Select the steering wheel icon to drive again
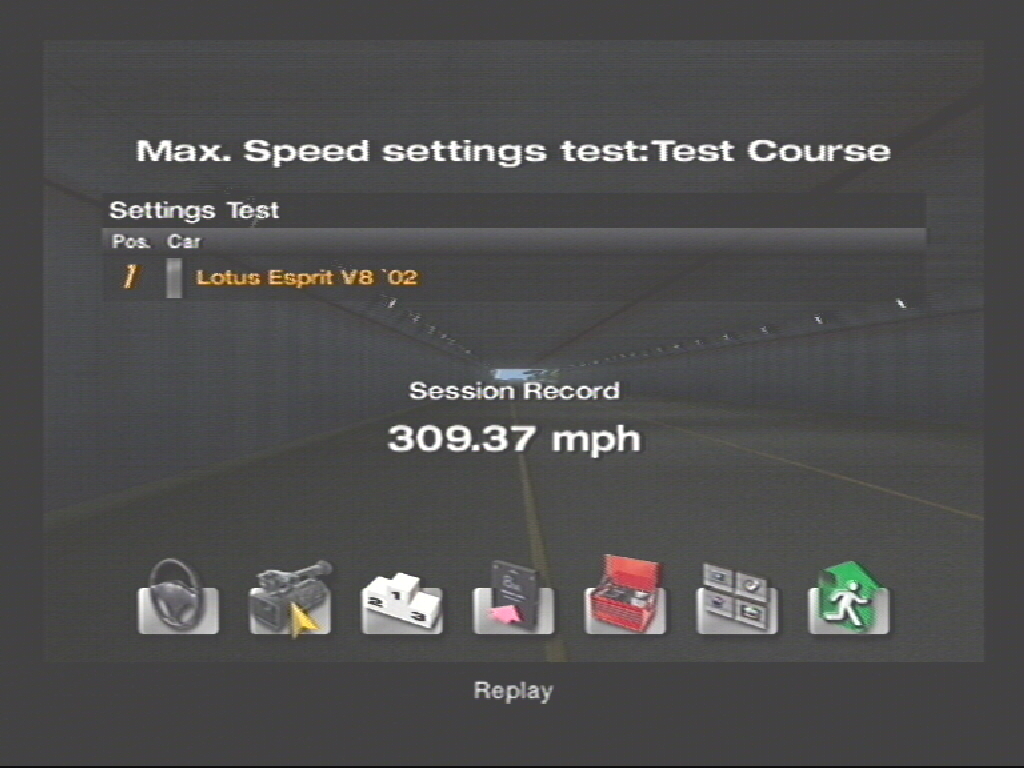 [x=178, y=597]
